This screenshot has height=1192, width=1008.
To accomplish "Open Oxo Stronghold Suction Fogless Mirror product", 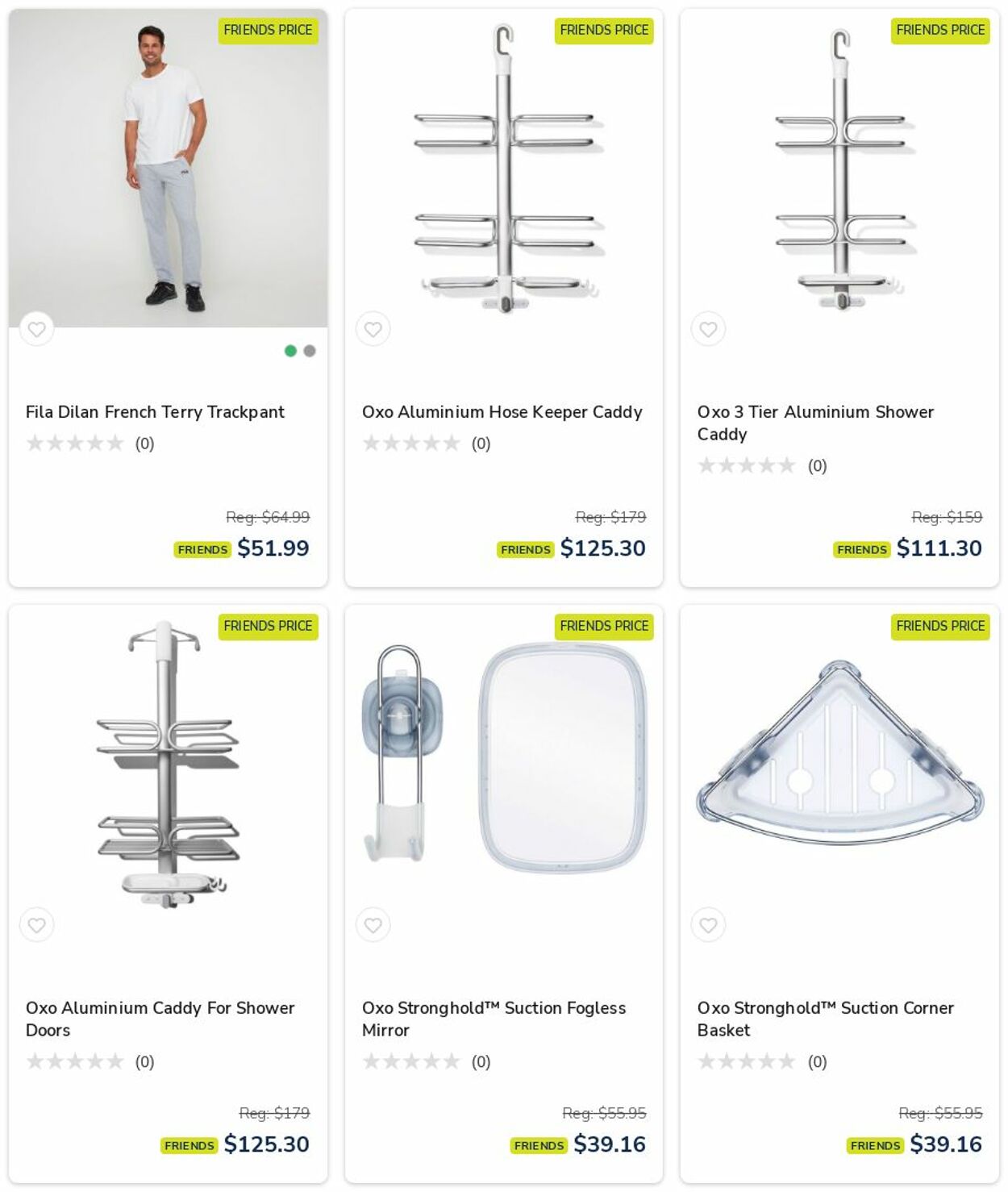I will click(494, 1019).
